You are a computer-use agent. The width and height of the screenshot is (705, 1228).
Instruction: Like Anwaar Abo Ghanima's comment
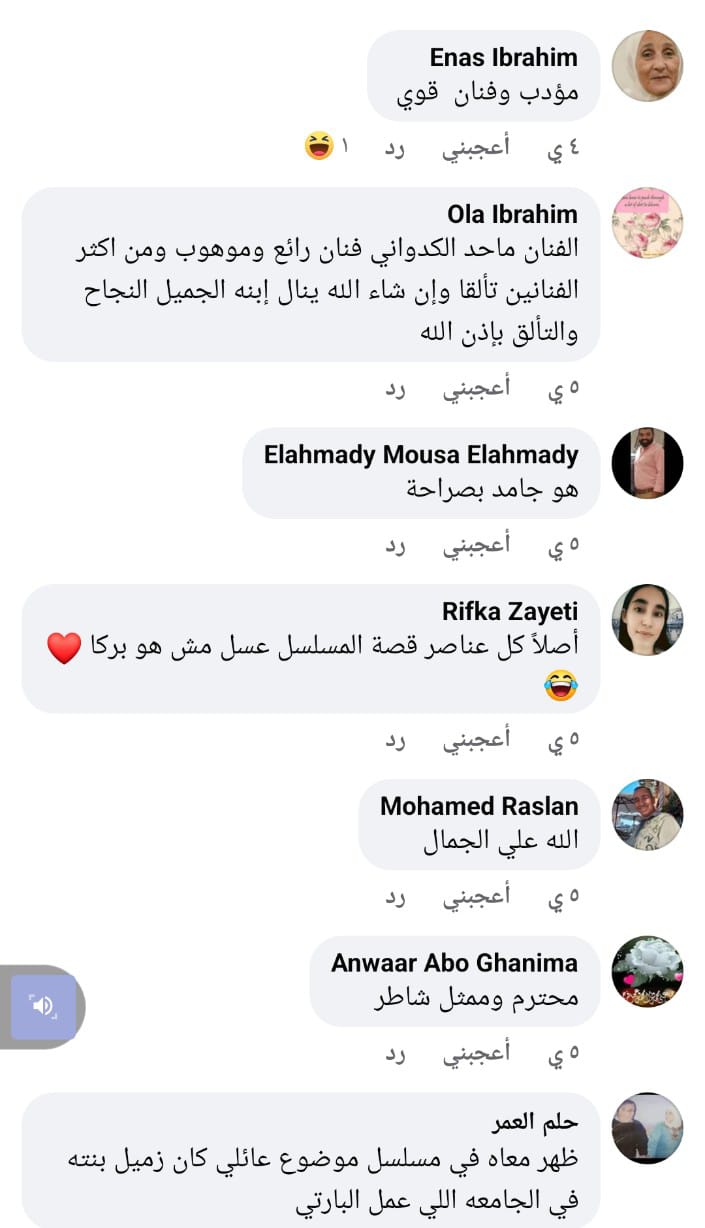pos(476,1052)
